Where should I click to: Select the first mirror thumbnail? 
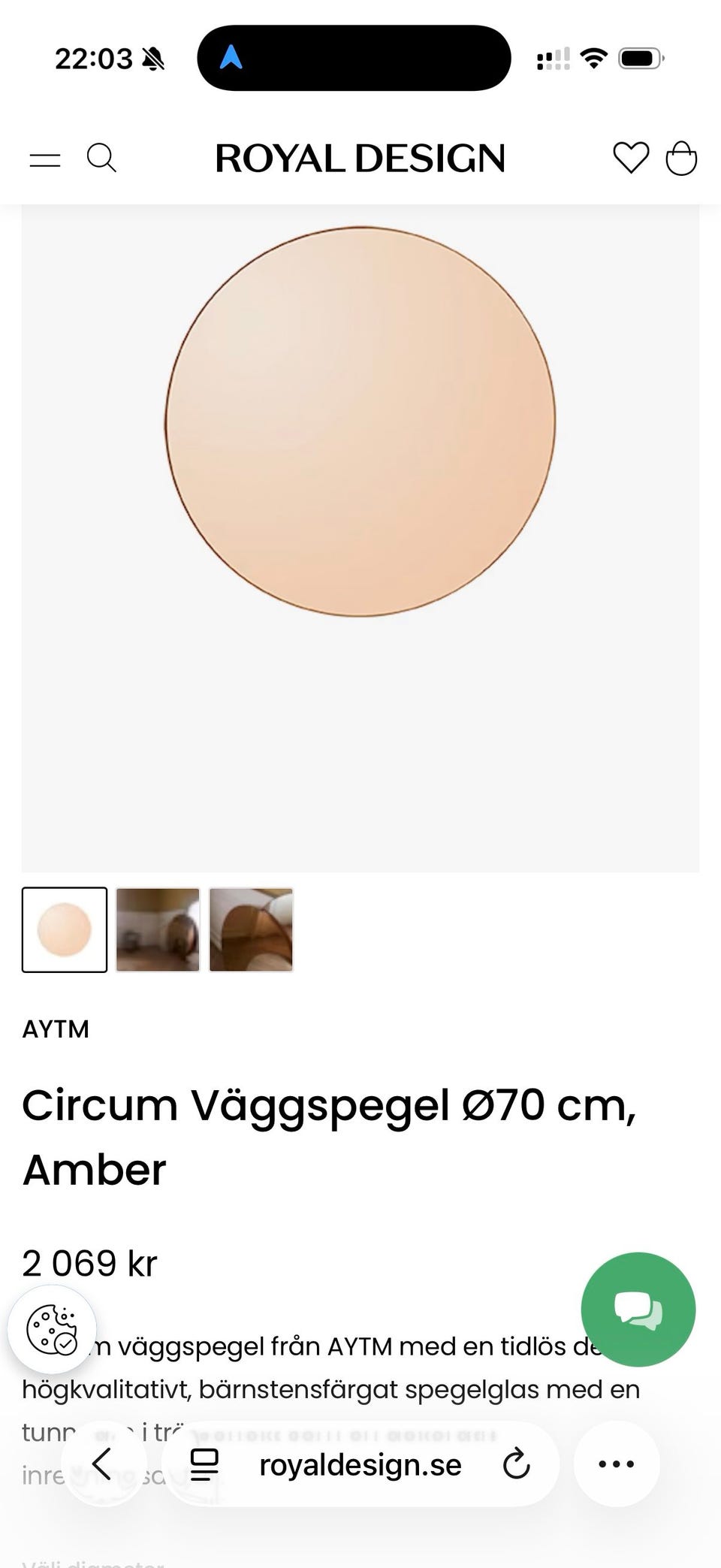(65, 929)
